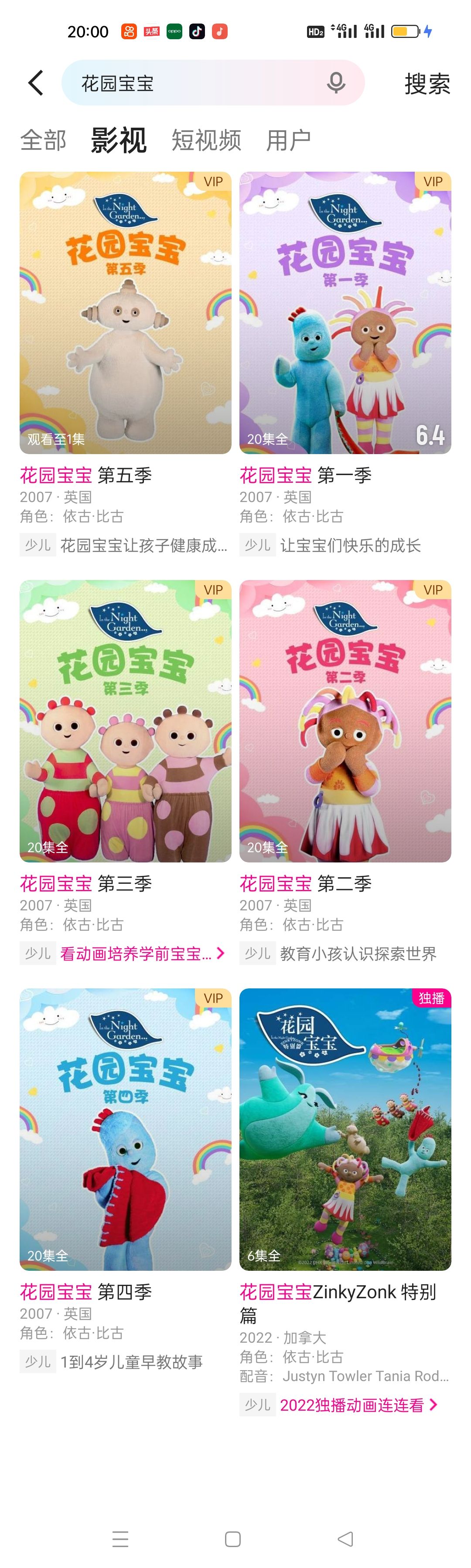This screenshot has width=471, height=1568.
Task: Open the 看动画培养学前宝宝 link
Action: [143, 954]
